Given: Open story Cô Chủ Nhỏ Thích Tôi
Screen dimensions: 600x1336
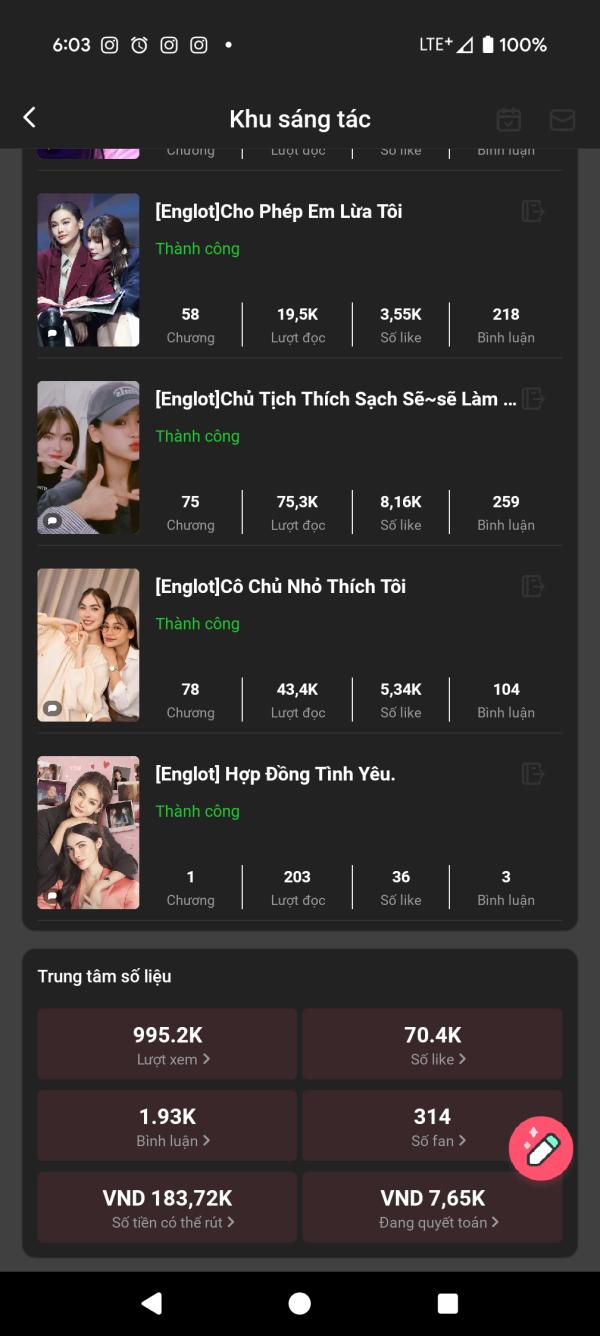Looking at the screenshot, I should (x=280, y=586).
